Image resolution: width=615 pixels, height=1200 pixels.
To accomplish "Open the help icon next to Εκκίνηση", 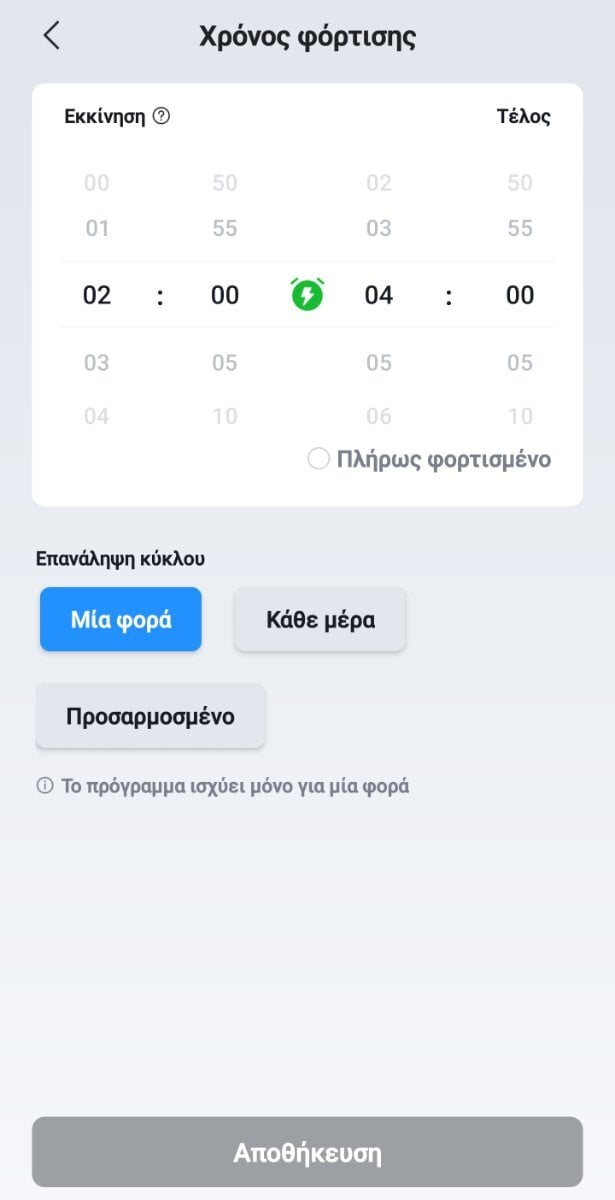I will pos(161,116).
